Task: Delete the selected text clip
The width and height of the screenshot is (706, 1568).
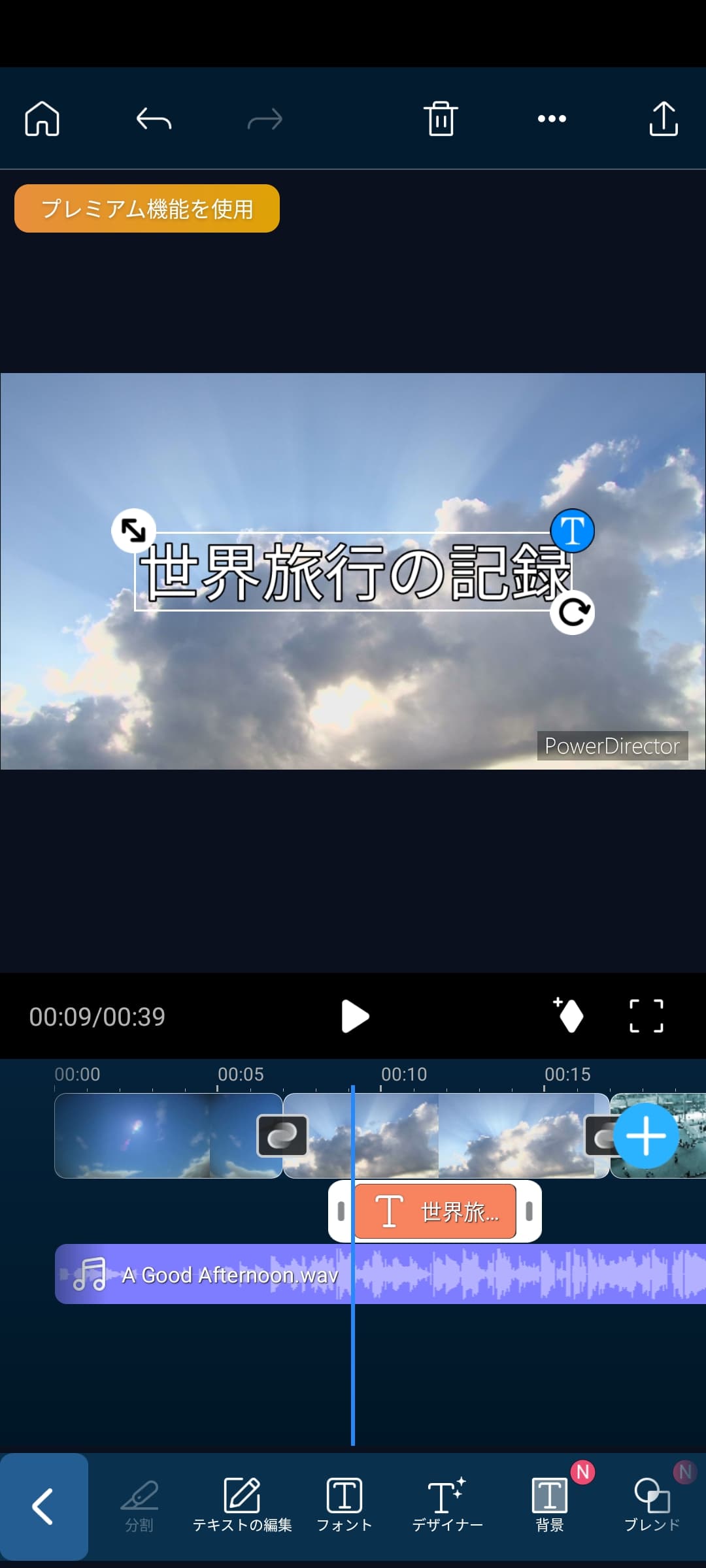Action: (x=441, y=119)
